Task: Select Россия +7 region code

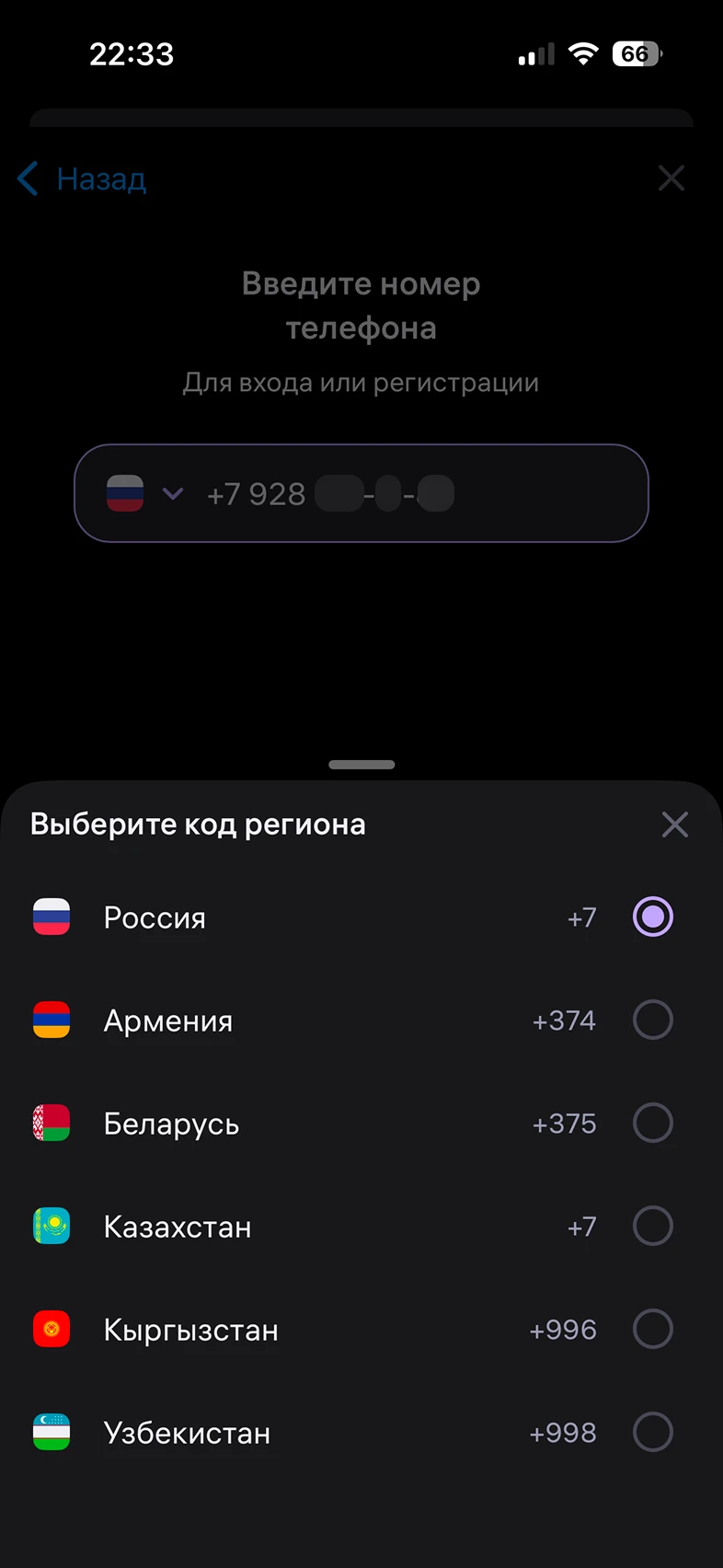Action: tap(652, 917)
